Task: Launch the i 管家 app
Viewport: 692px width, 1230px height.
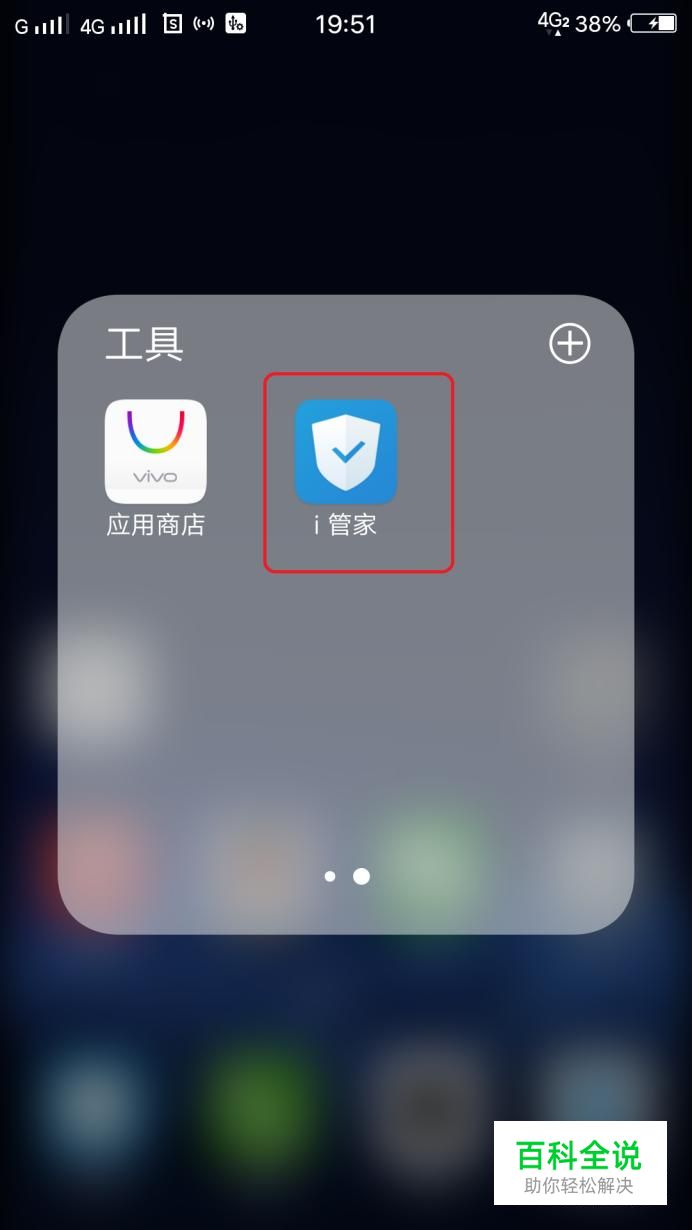Action: click(346, 452)
